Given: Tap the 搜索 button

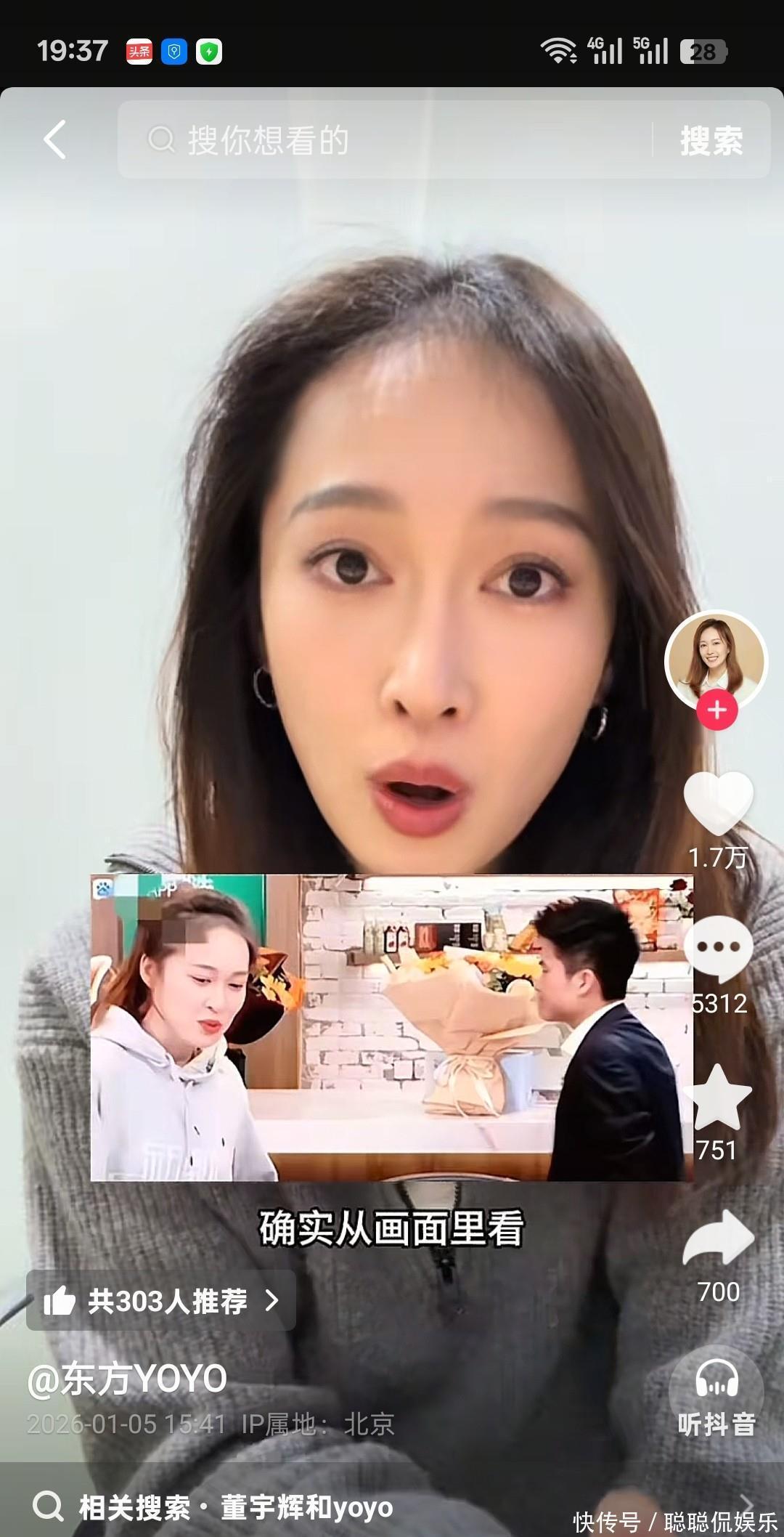Looking at the screenshot, I should (711, 140).
